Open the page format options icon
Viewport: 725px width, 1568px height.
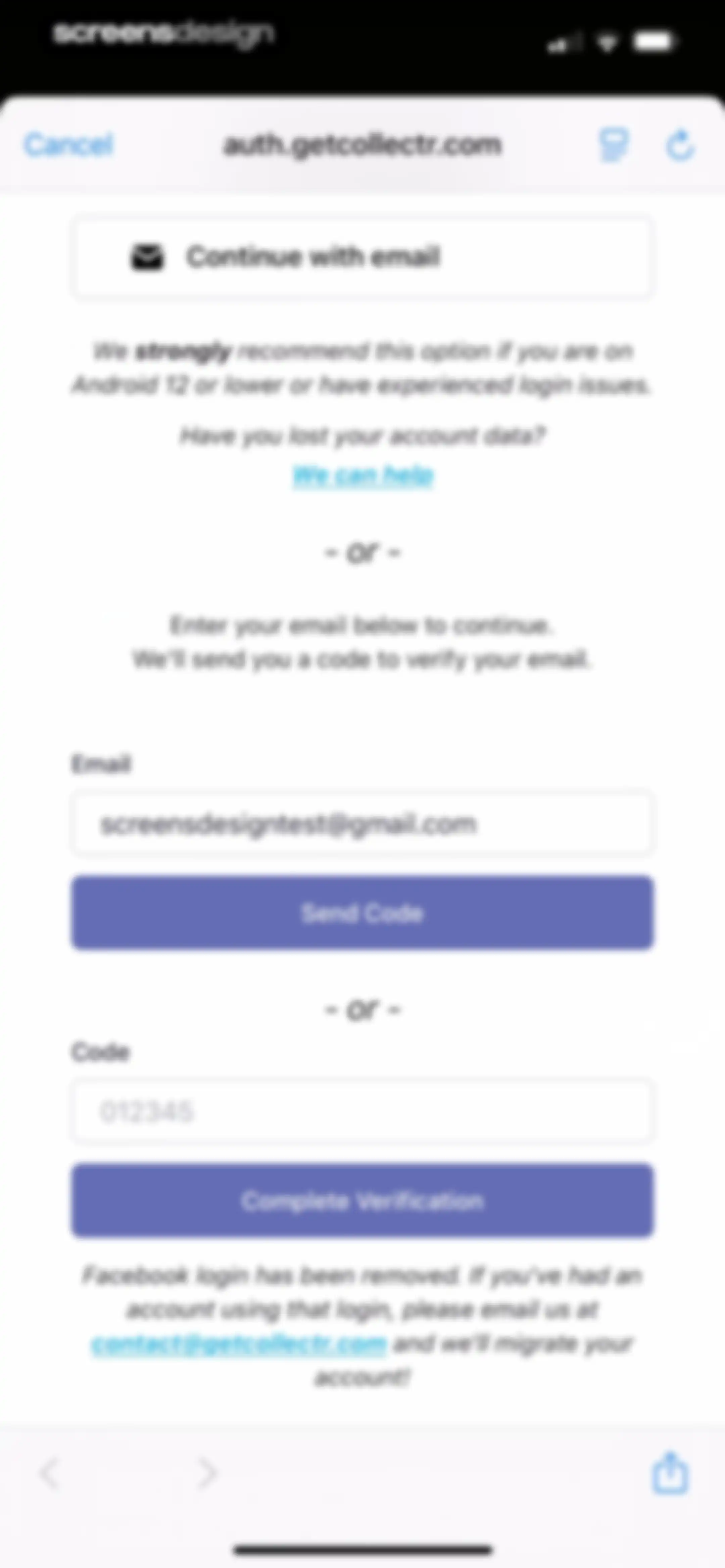(x=613, y=145)
